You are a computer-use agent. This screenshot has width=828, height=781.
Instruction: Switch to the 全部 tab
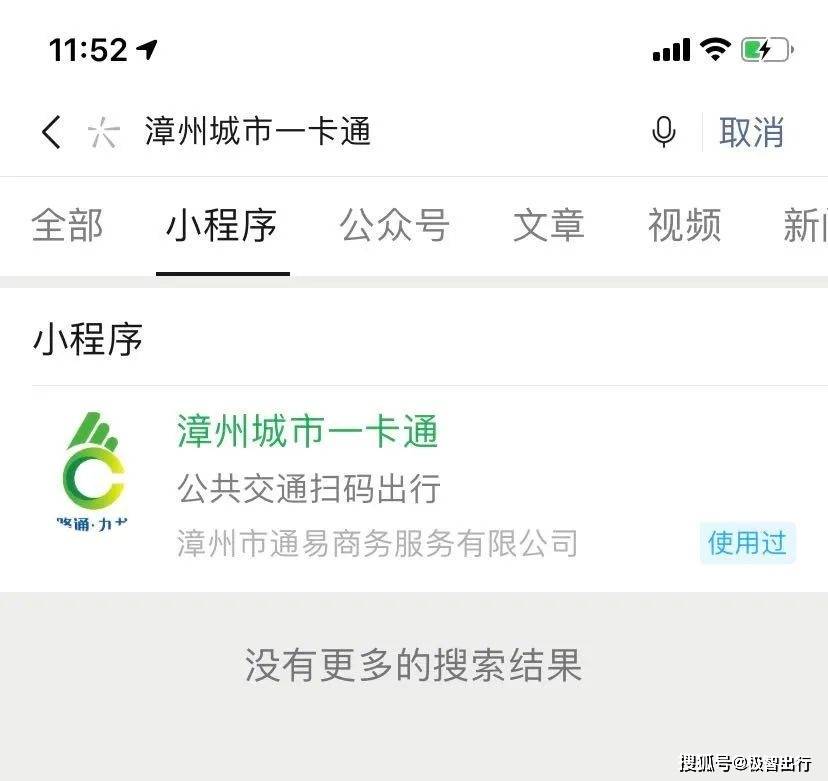pos(67,226)
